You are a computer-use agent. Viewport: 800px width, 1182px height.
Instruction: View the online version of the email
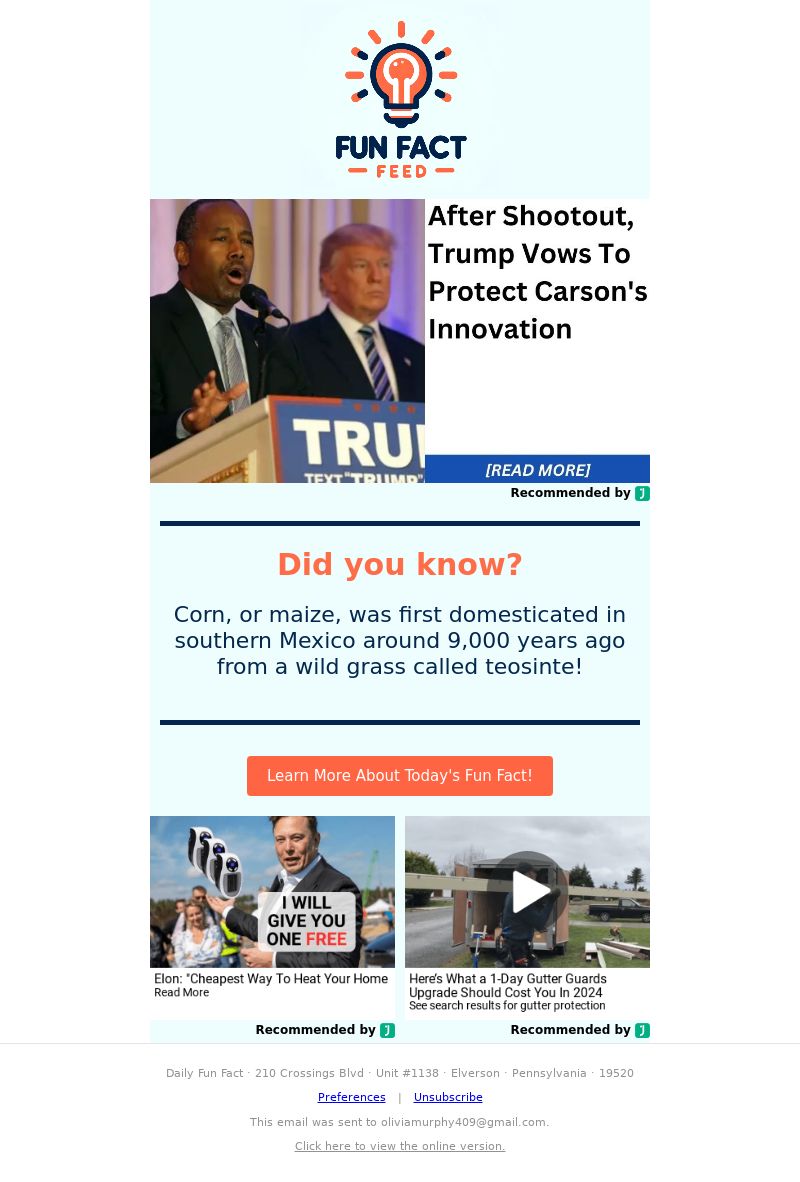pos(399,1146)
